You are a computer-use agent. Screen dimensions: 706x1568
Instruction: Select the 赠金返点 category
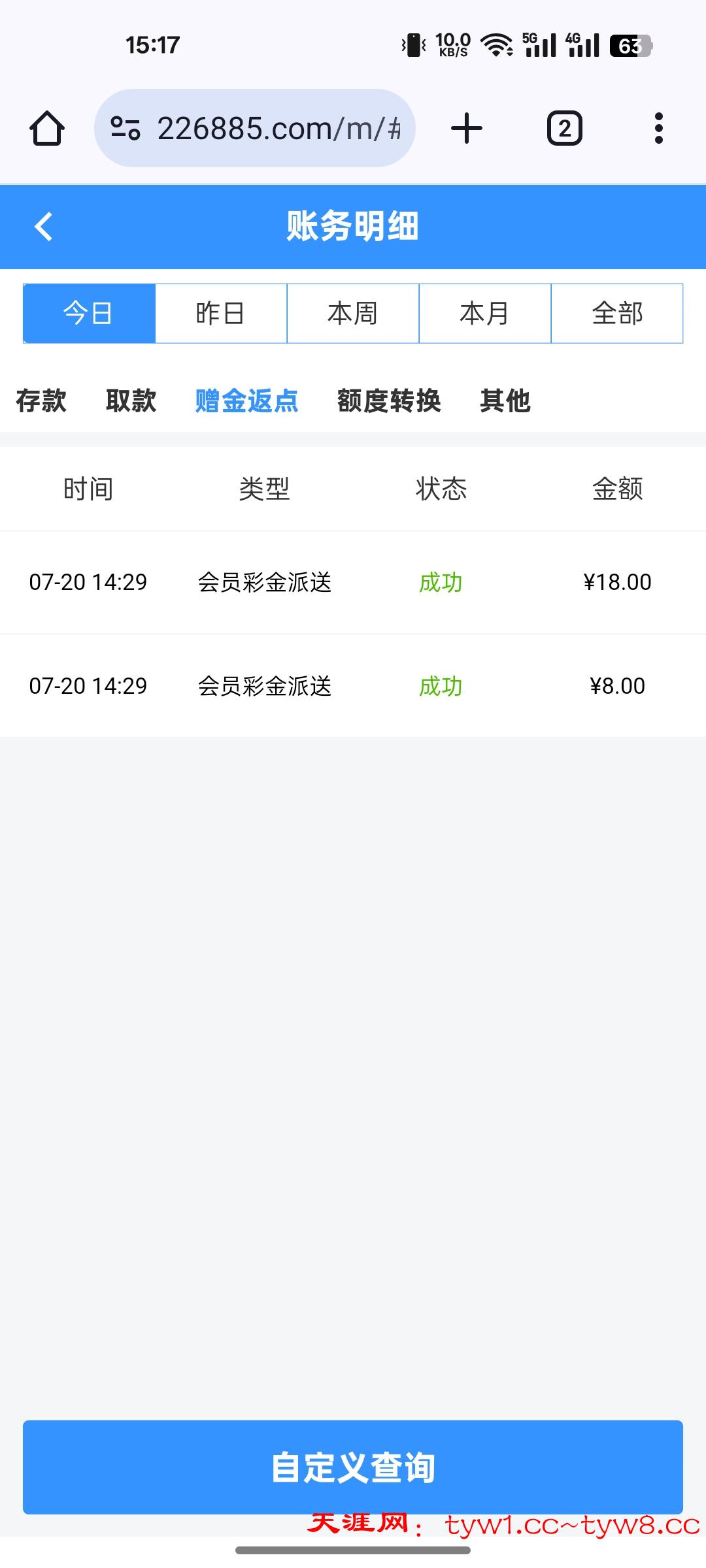[247, 400]
